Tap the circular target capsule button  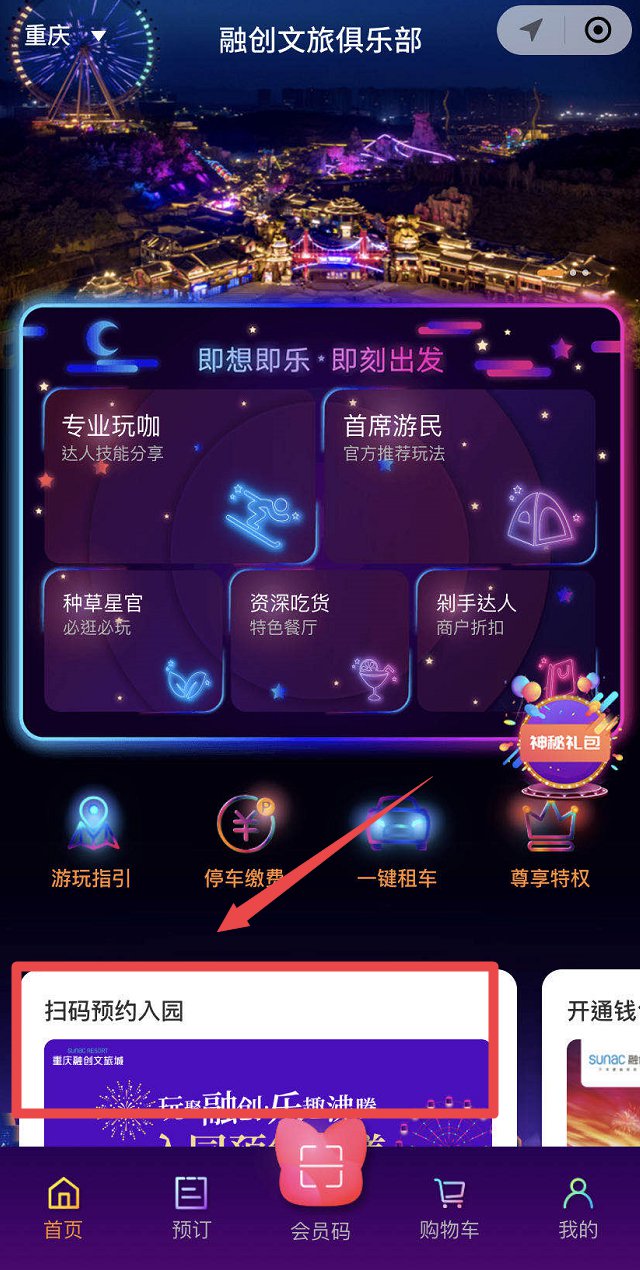click(x=597, y=30)
